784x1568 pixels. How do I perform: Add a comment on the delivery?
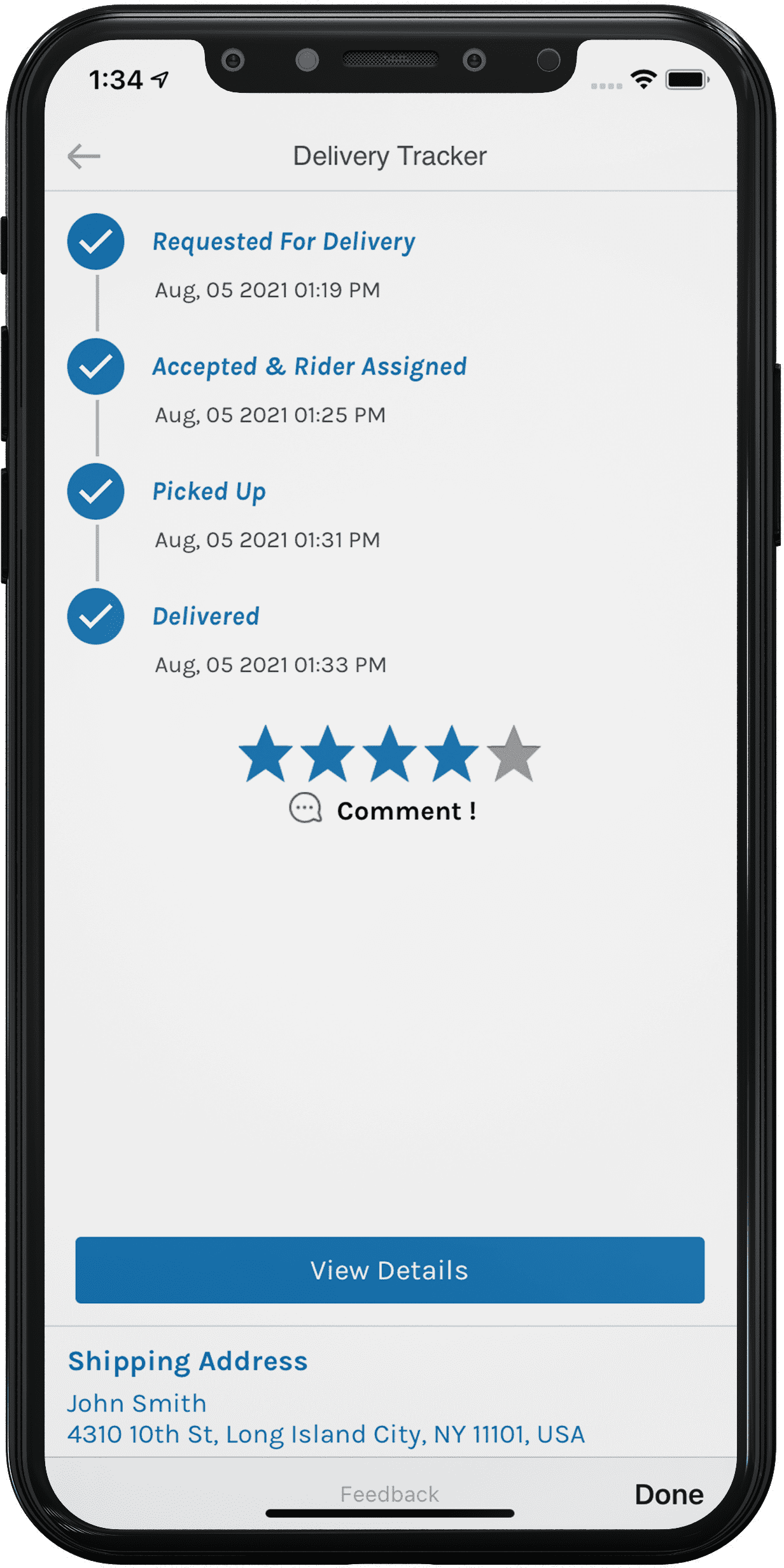(382, 810)
